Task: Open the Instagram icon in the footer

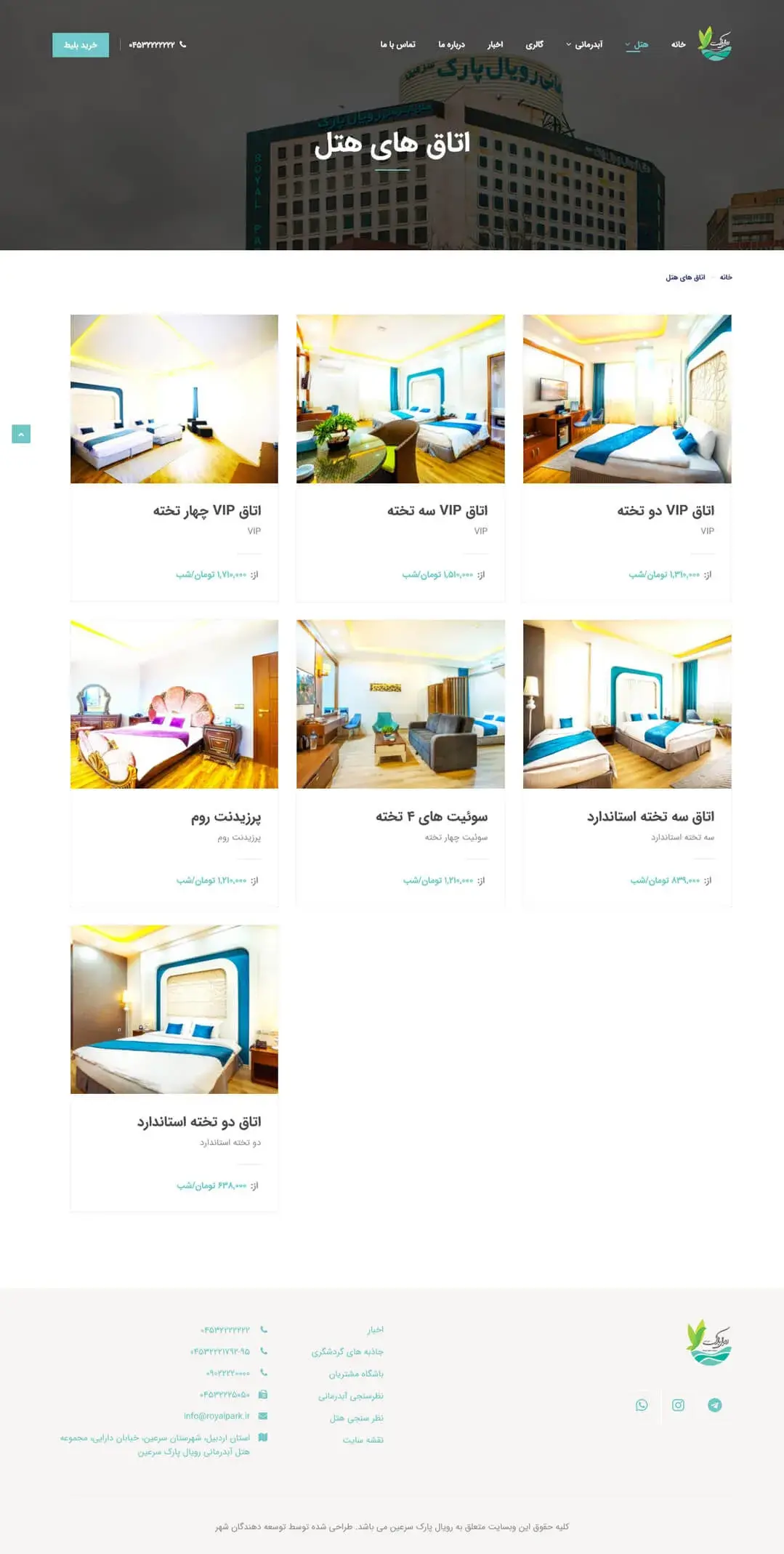Action: coord(678,1405)
